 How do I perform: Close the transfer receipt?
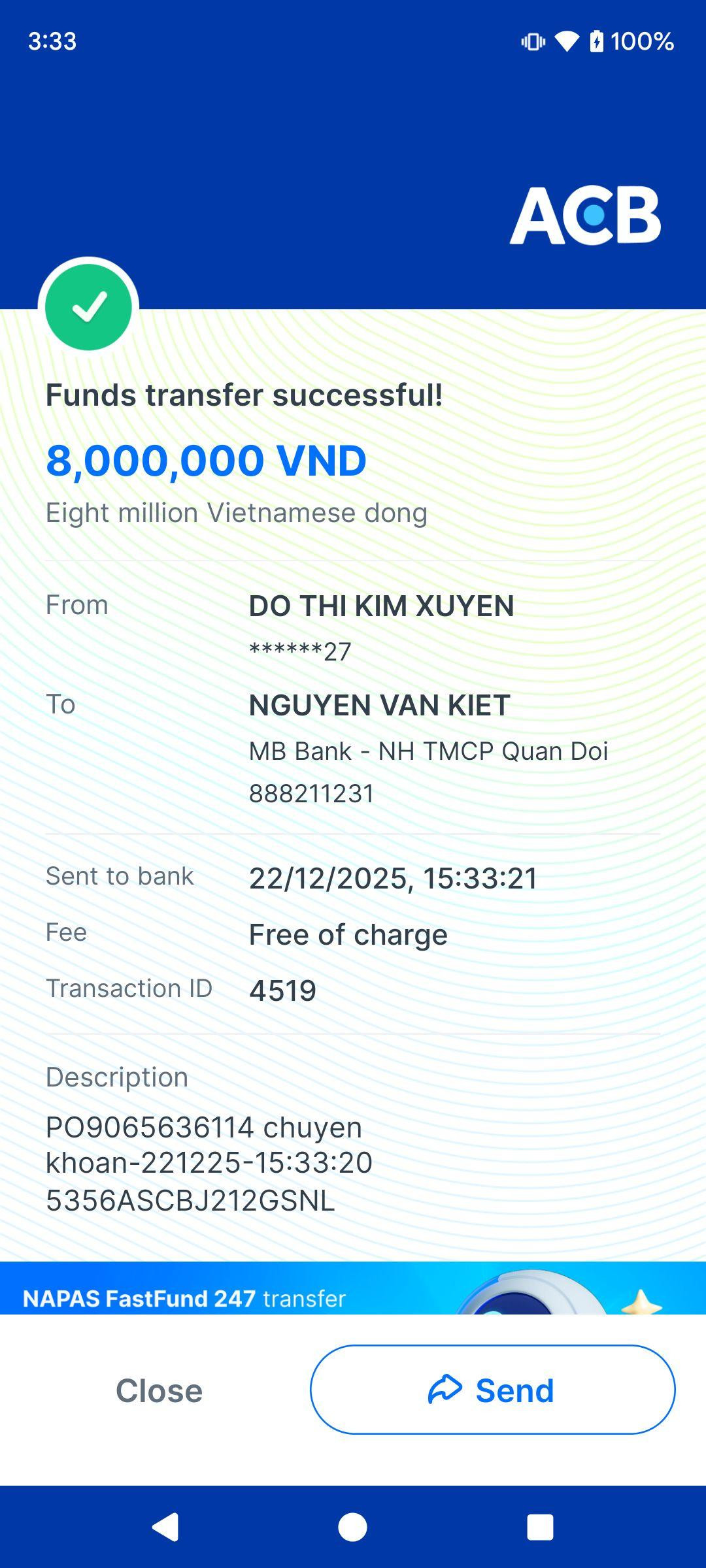[159, 1390]
